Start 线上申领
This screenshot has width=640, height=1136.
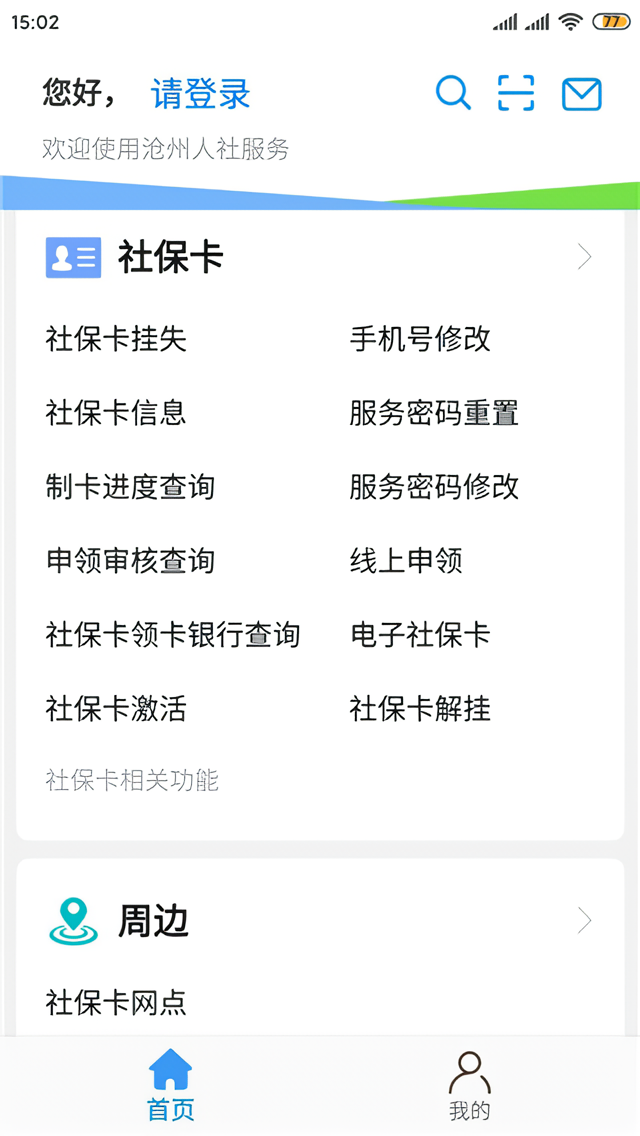click(x=406, y=561)
